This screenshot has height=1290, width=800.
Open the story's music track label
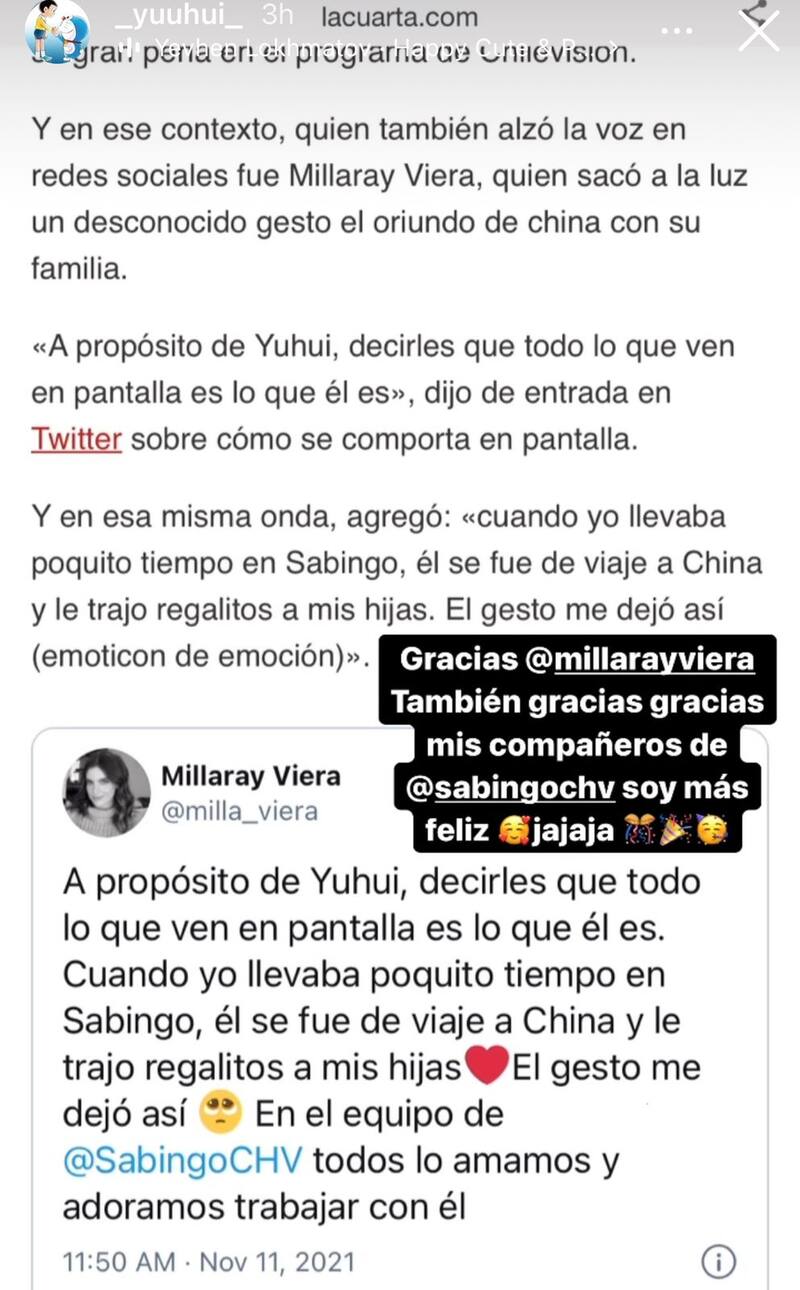tap(360, 47)
